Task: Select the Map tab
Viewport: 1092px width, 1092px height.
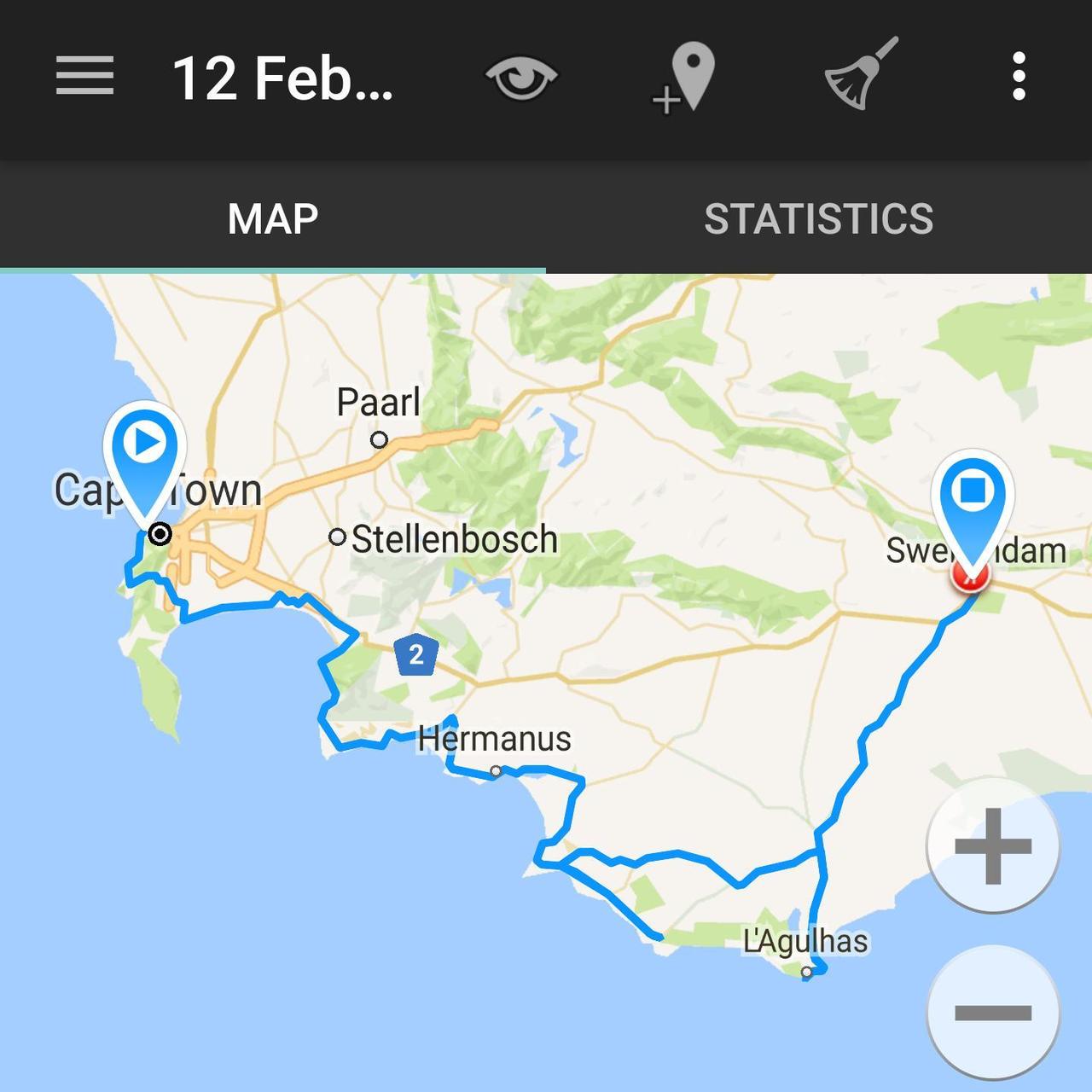Action: point(273,218)
